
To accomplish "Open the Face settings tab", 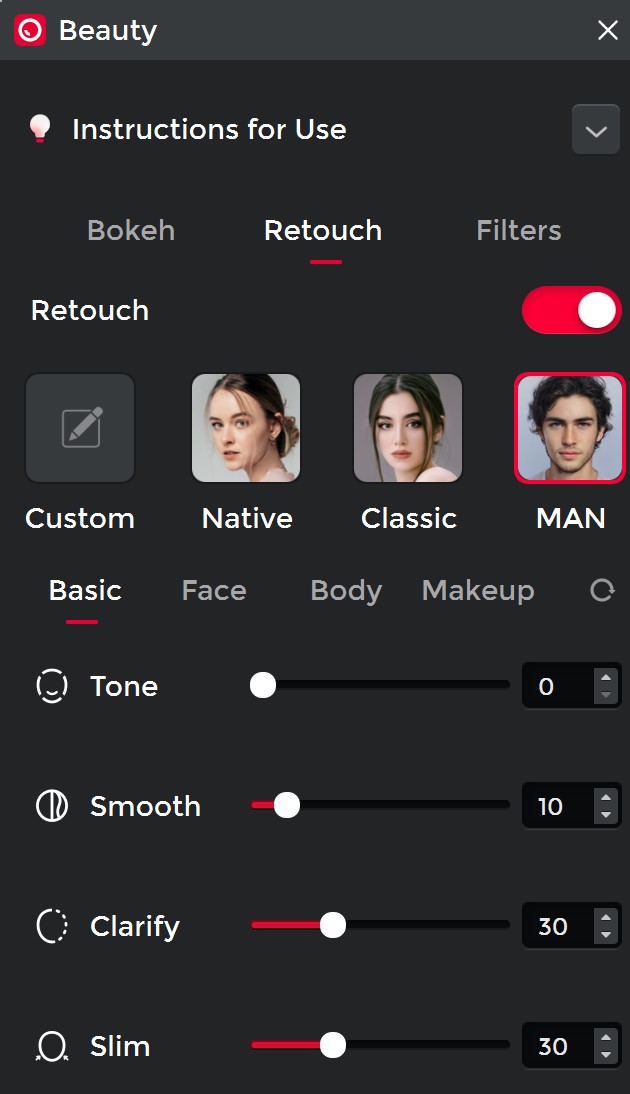I will pyautogui.click(x=214, y=591).
